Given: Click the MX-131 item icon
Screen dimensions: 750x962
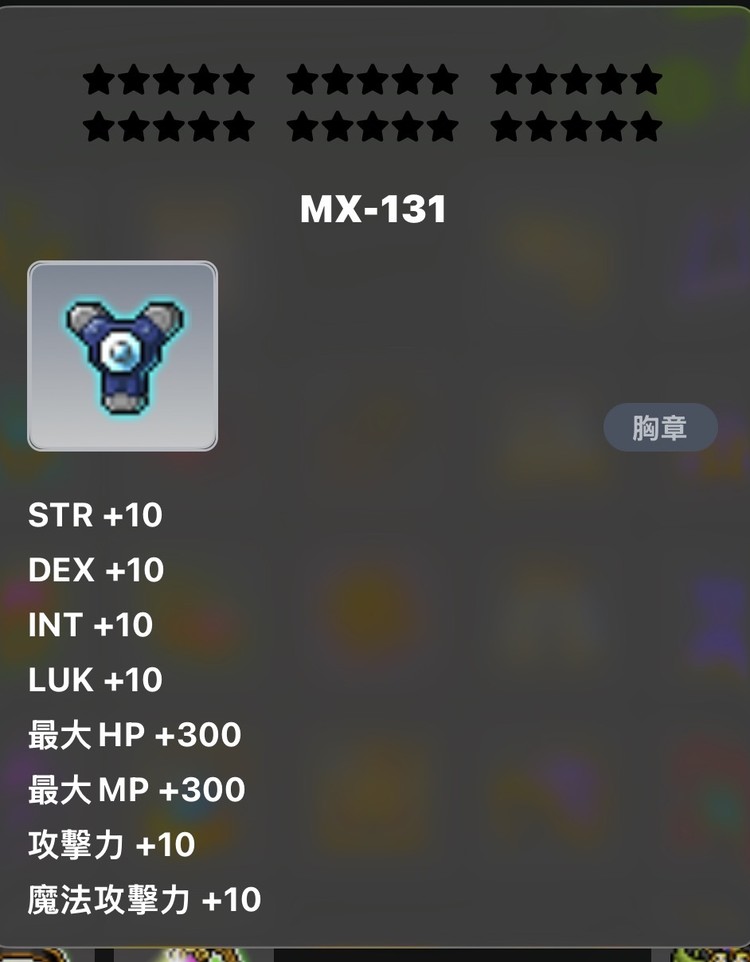Looking at the screenshot, I should [122, 355].
